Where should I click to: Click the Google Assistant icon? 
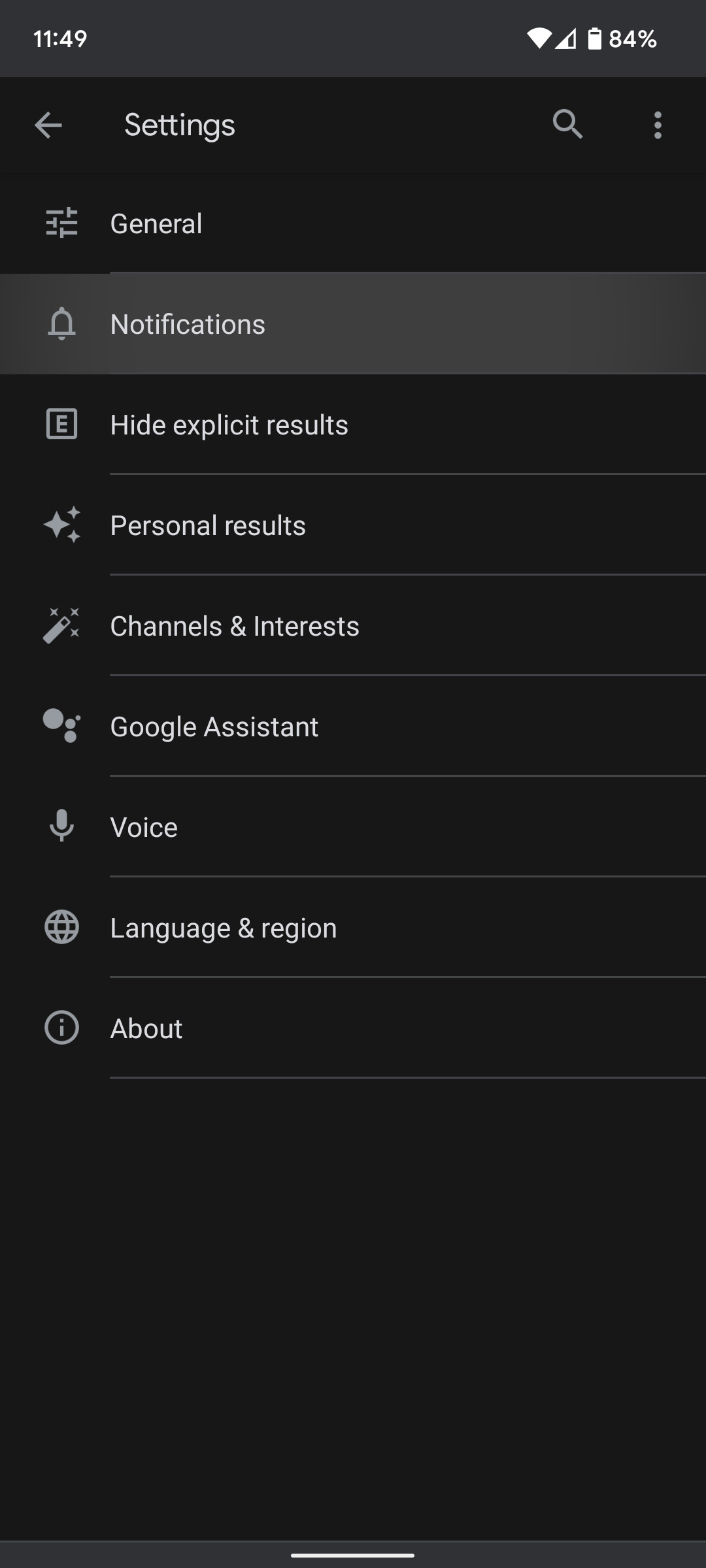point(61,726)
